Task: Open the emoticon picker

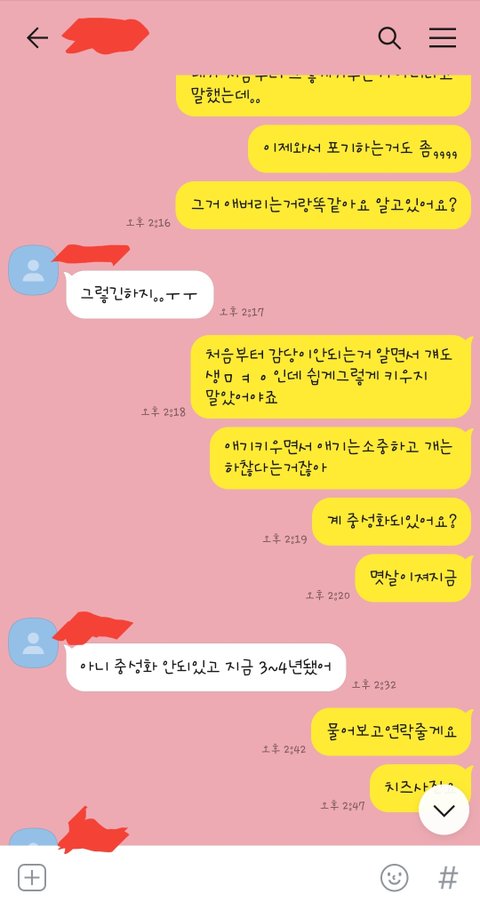Action: [x=394, y=878]
